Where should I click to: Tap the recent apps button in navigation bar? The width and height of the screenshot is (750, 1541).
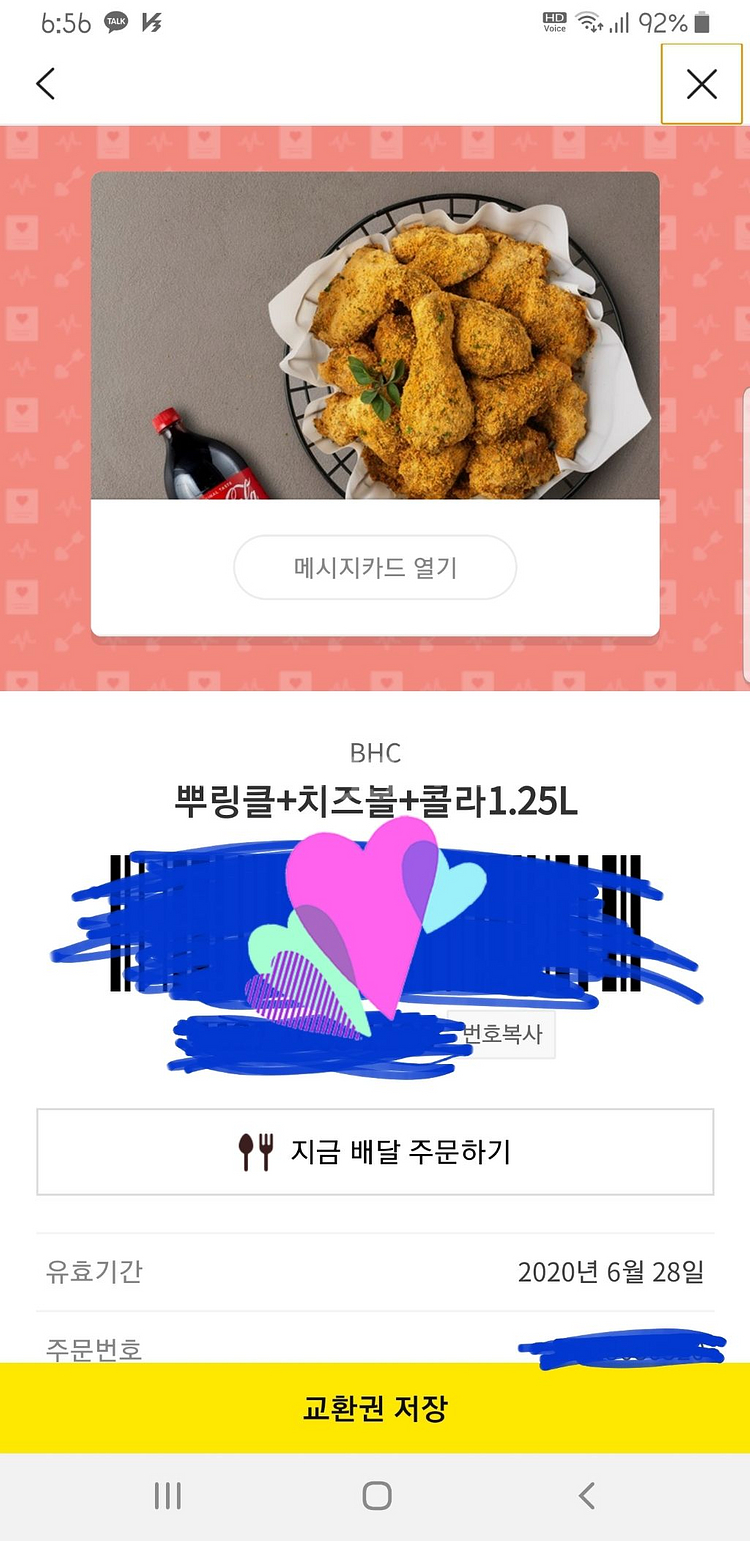coord(168,1497)
